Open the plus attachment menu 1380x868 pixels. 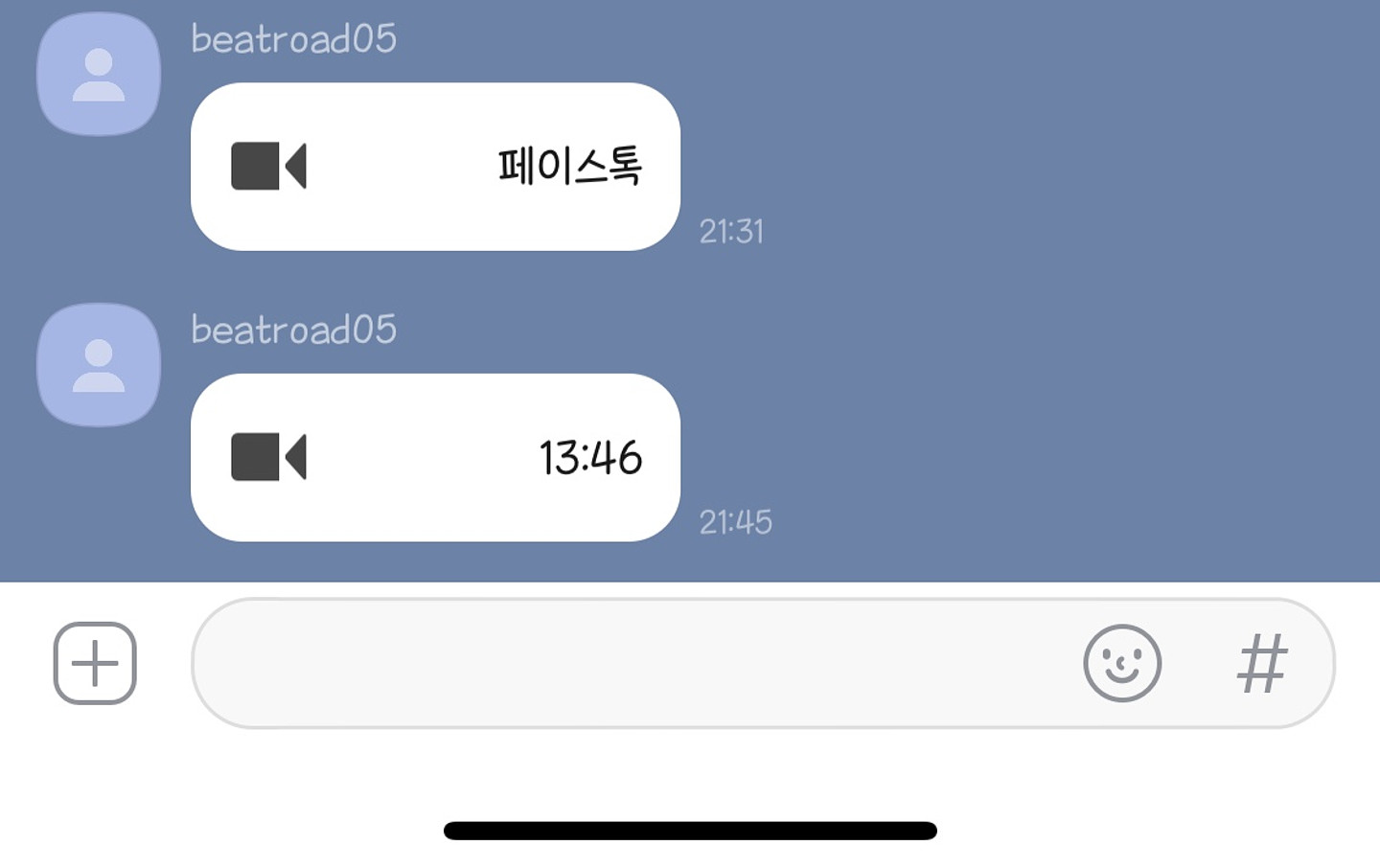[95, 663]
